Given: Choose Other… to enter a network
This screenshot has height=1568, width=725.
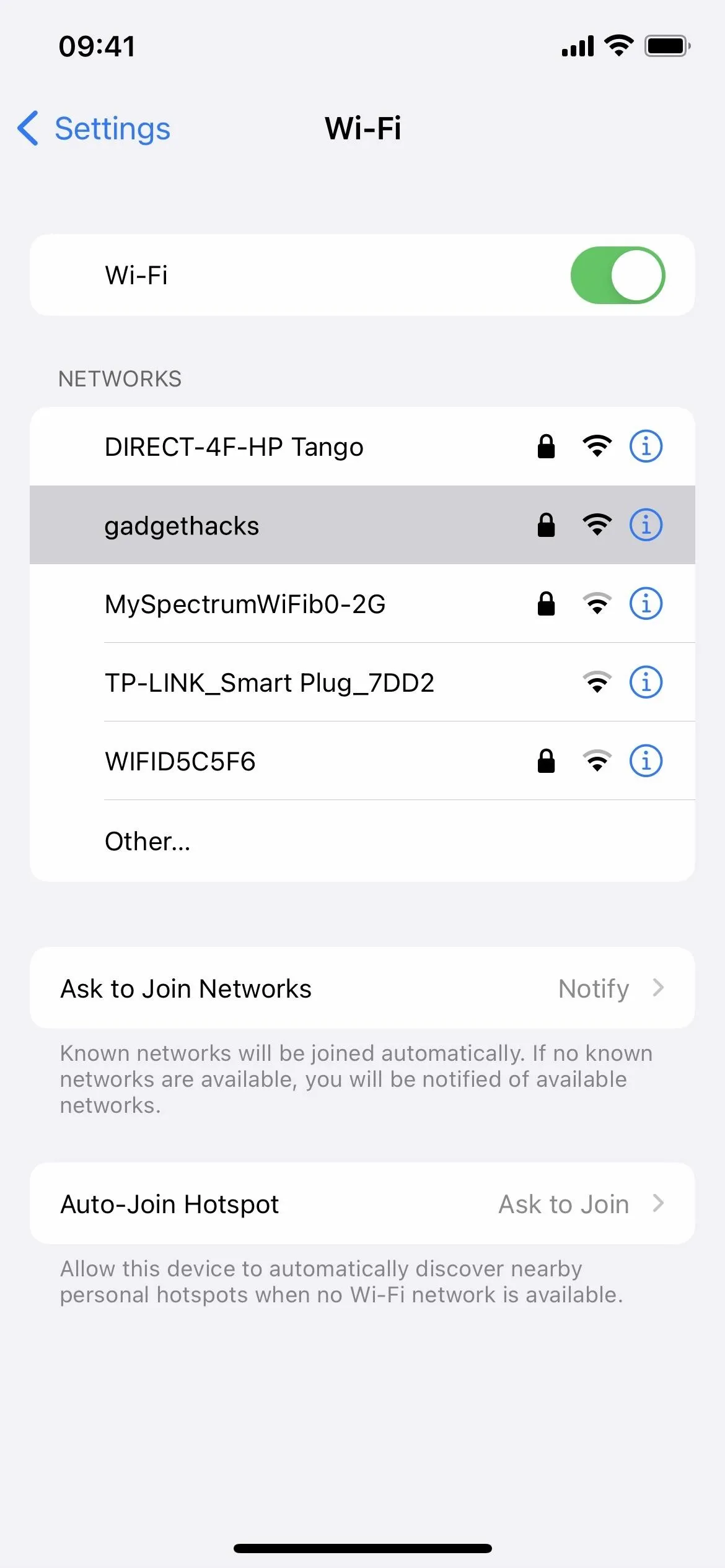Looking at the screenshot, I should tap(362, 841).
